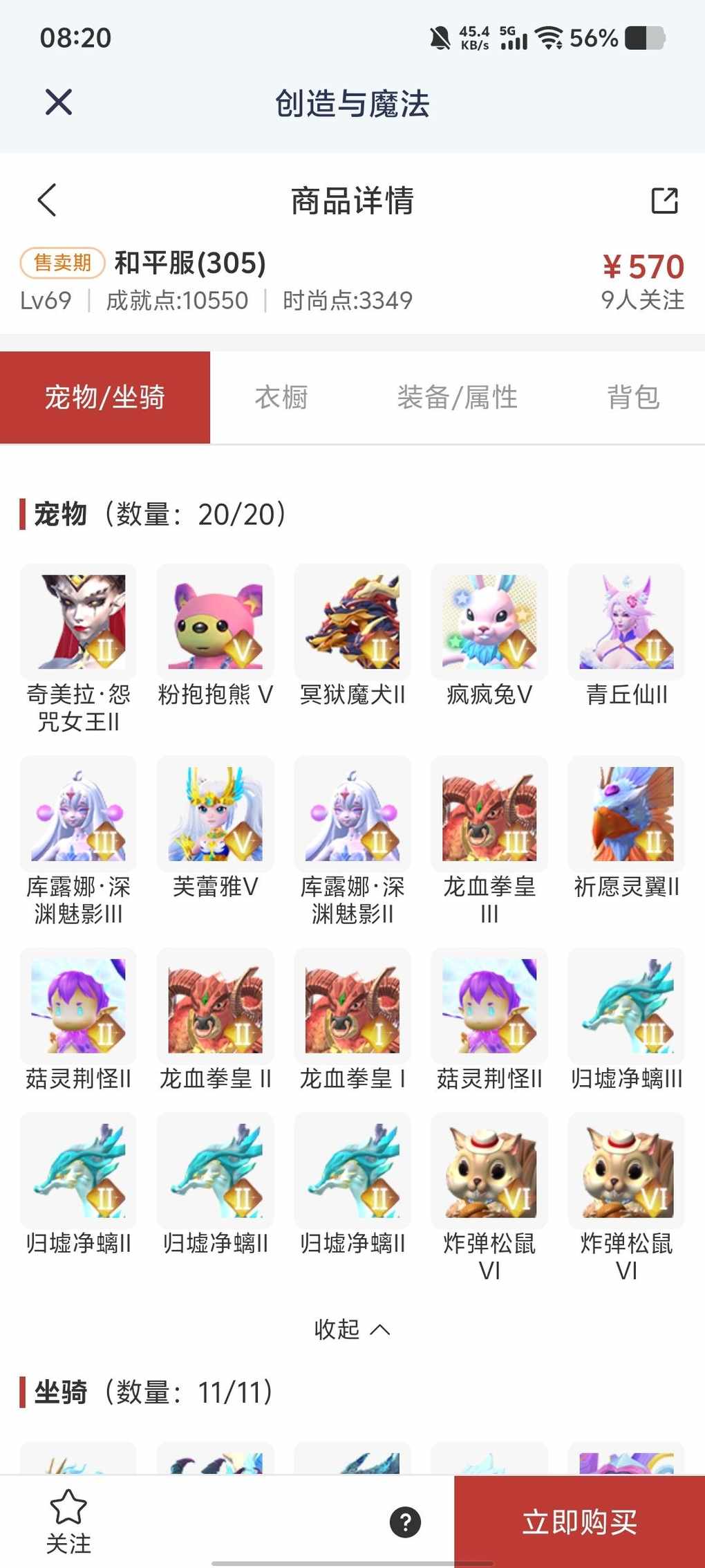Close the 创造与魔法 page
The image size is (705, 1568).
coord(59,102)
